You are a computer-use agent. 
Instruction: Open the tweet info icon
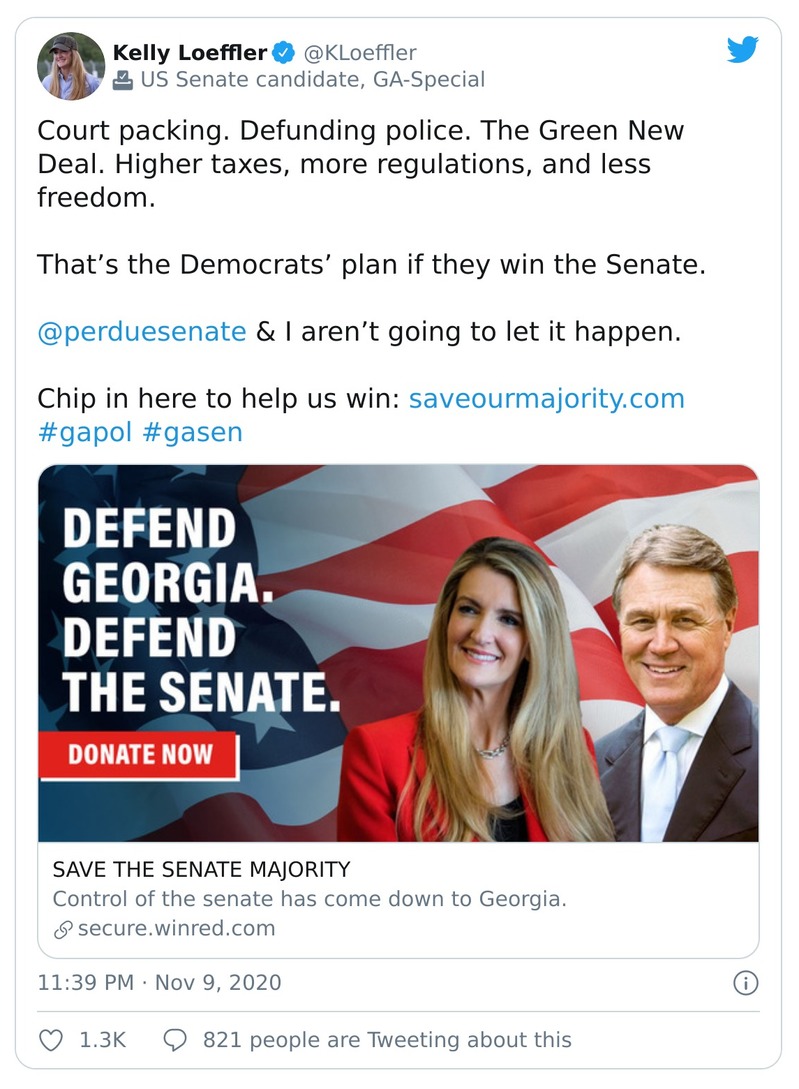pyautogui.click(x=745, y=983)
